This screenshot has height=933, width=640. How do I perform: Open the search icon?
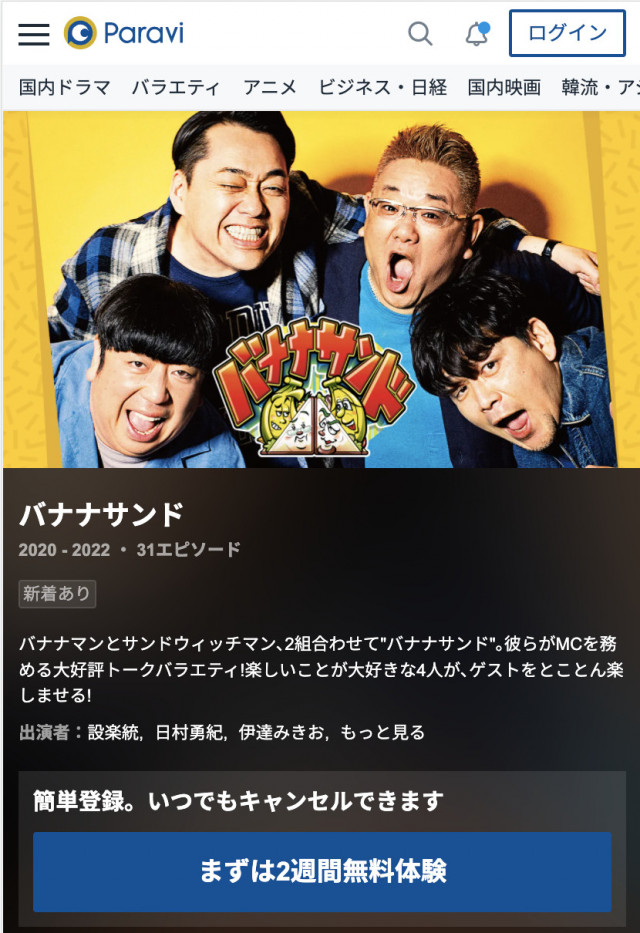pyautogui.click(x=421, y=34)
